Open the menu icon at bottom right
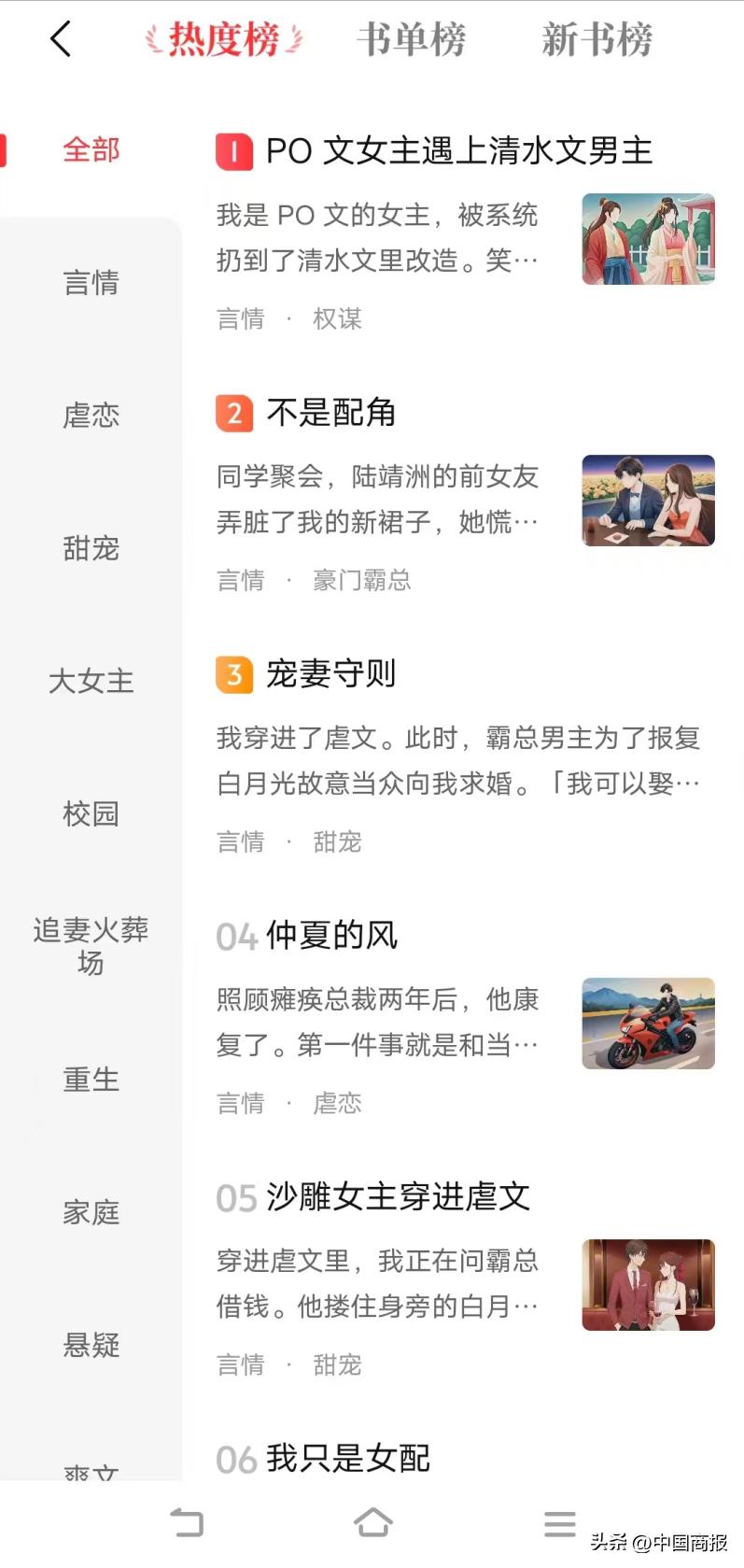Screen dimensions: 744x1568 click(557, 1521)
